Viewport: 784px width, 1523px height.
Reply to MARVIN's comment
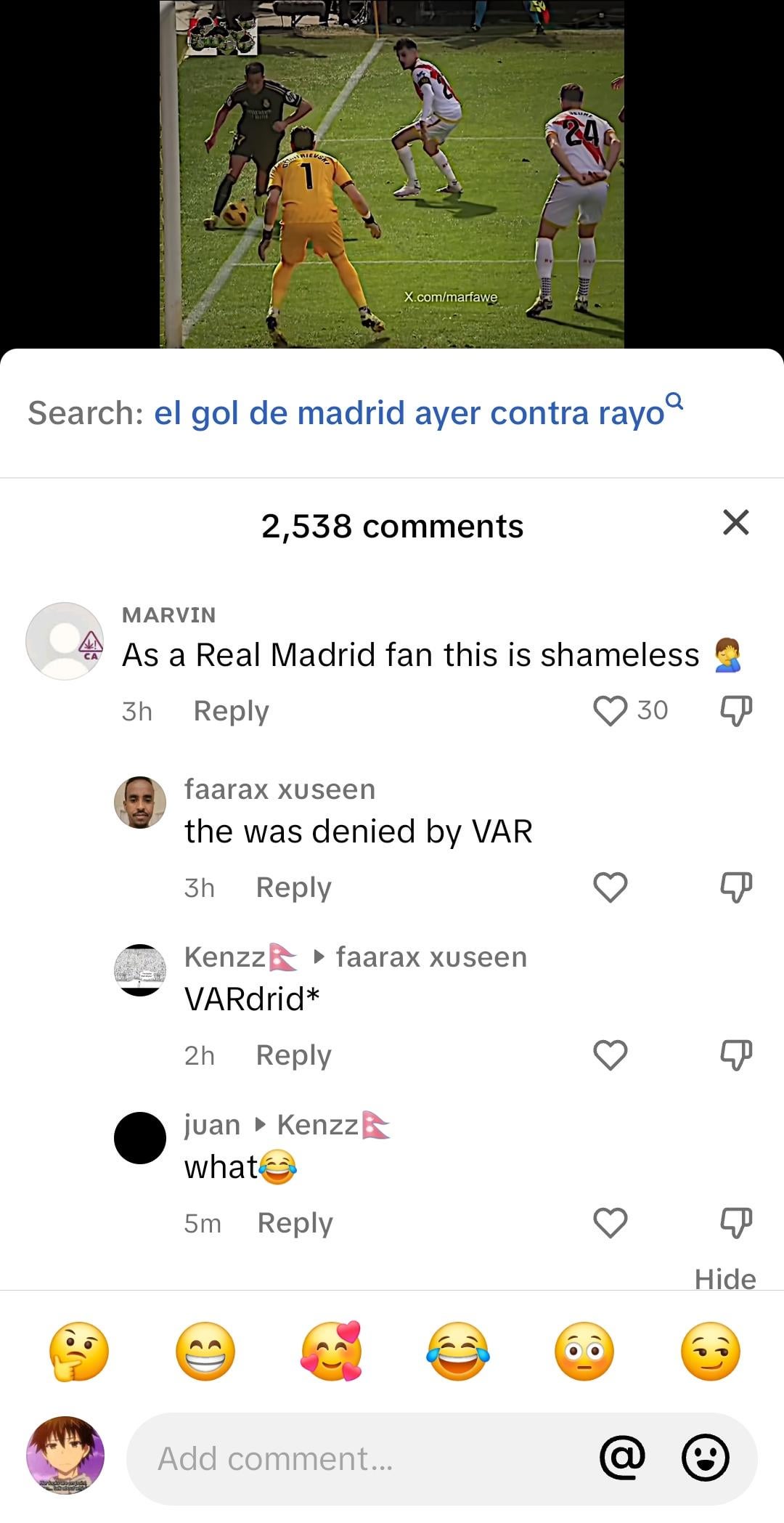point(231,710)
